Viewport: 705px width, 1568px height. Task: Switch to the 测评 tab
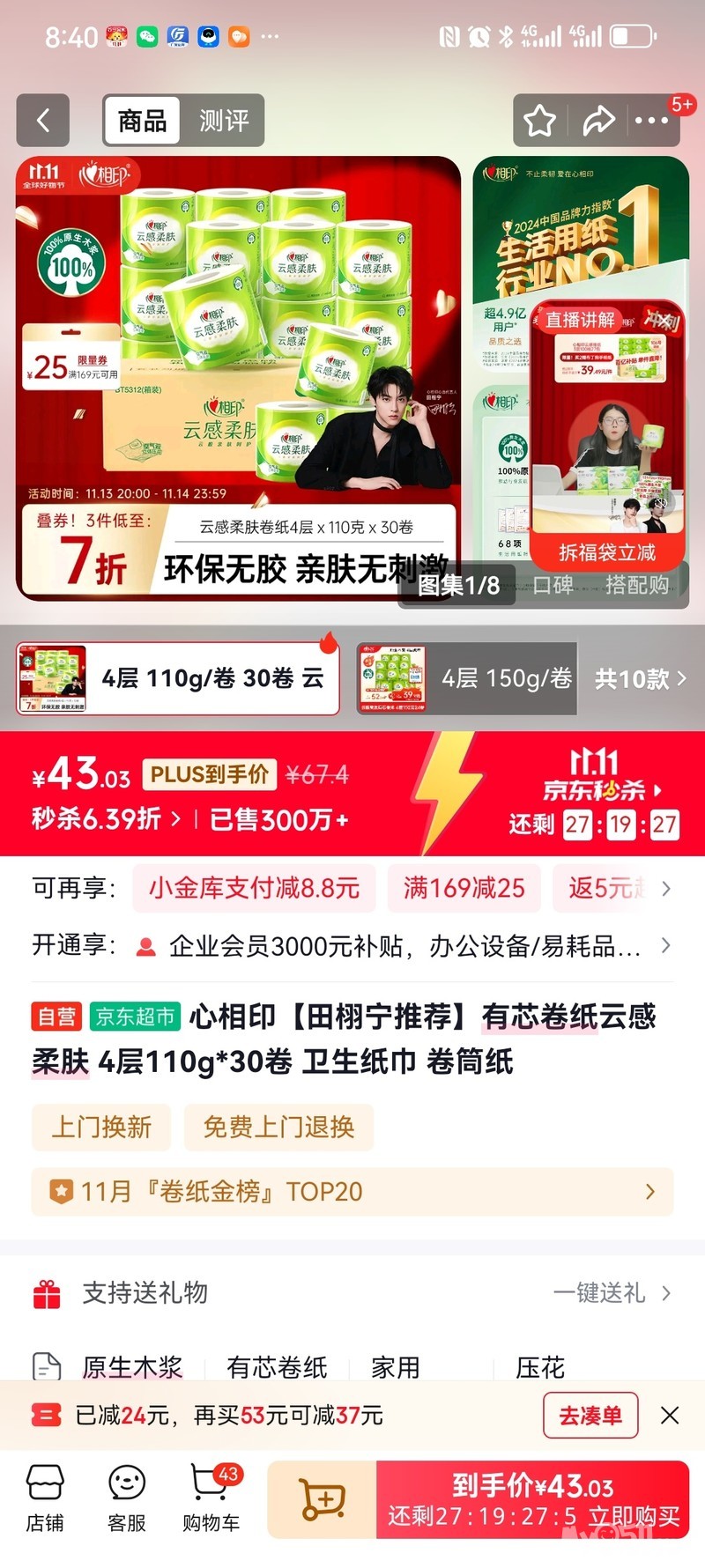[x=224, y=120]
